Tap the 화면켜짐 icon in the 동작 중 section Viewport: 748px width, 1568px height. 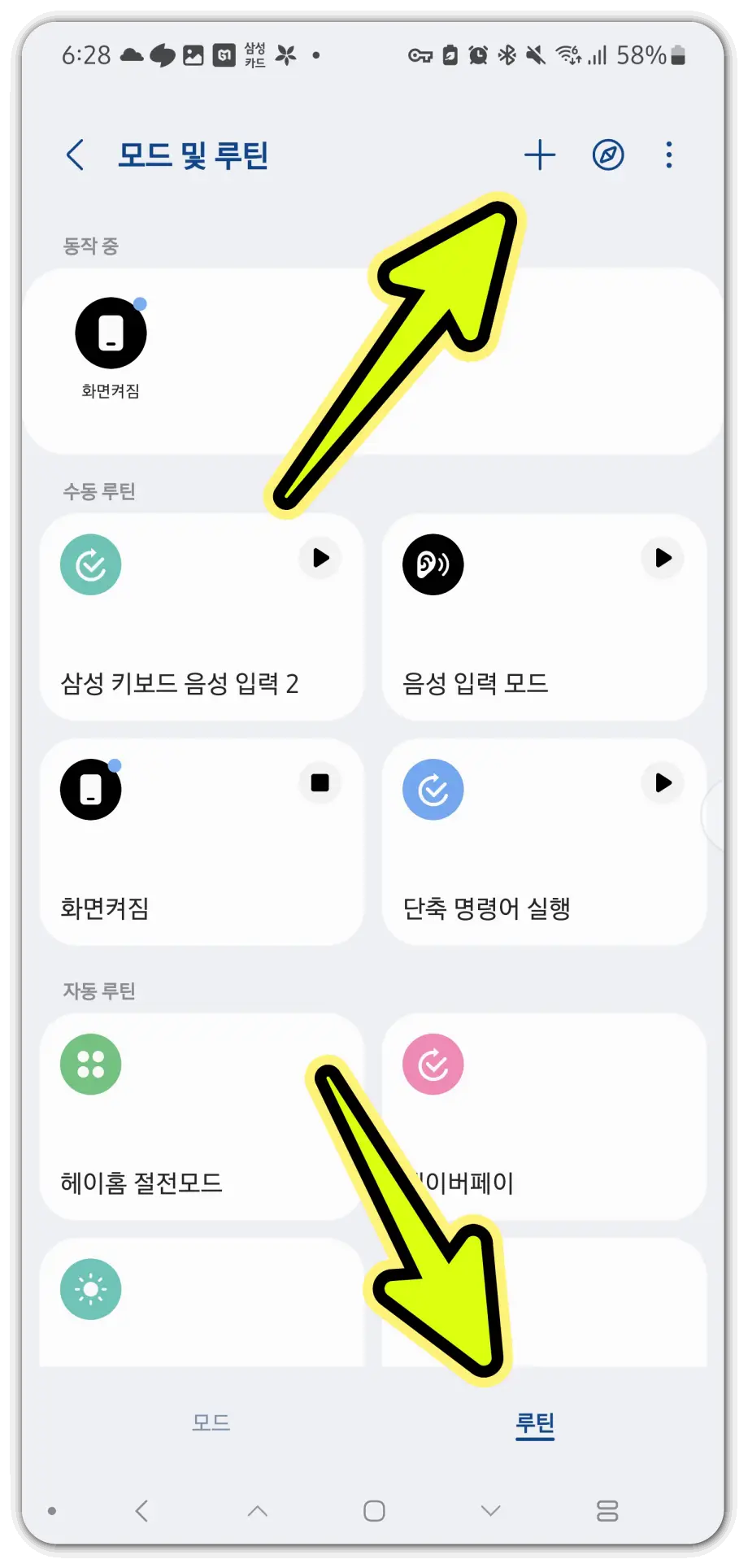pyautogui.click(x=110, y=331)
